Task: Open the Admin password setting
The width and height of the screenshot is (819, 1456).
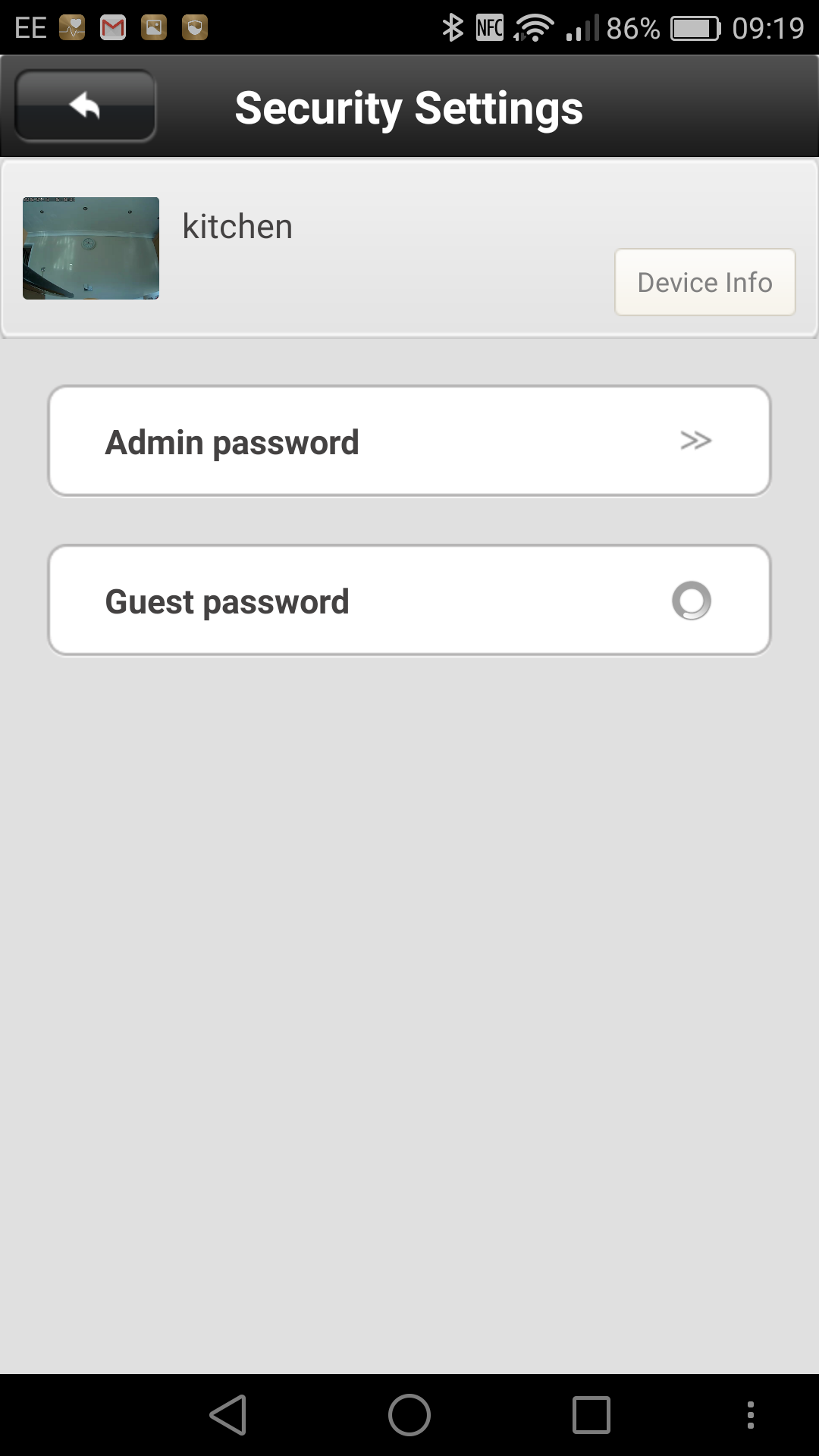Action: pos(409,441)
